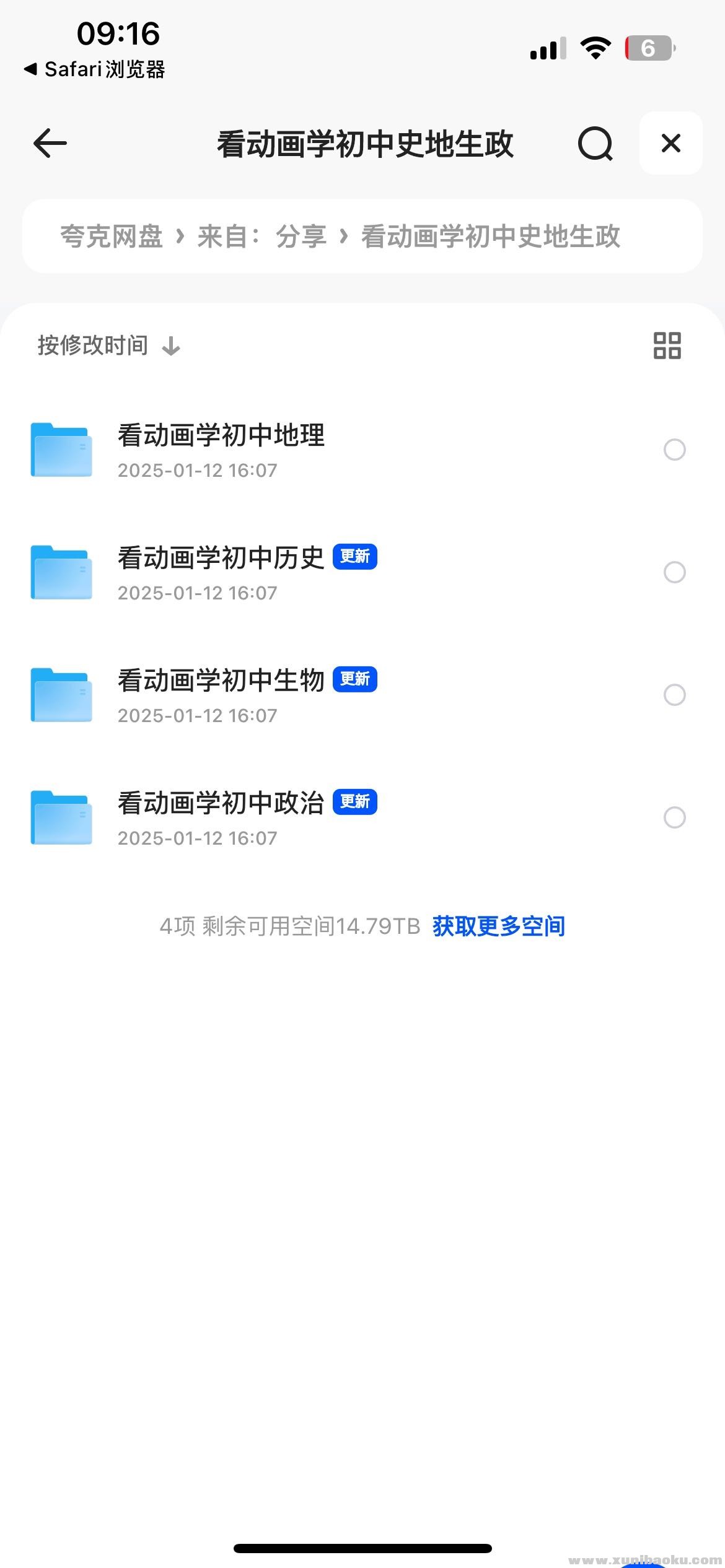
Task: Toggle the 按修改时间 sort order arrow
Action: pos(170,346)
